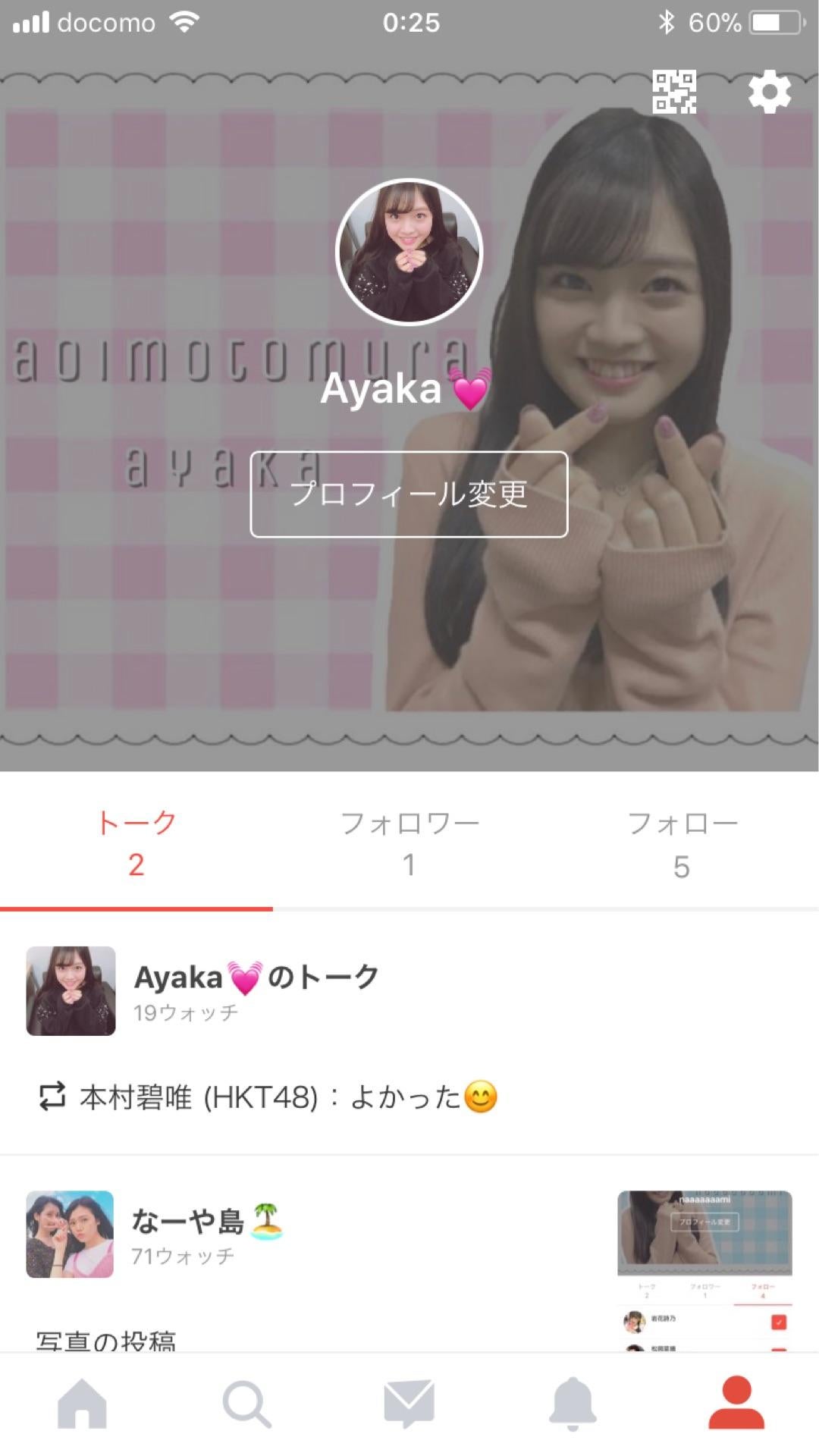Switch to the フォロワー tab

point(409,843)
